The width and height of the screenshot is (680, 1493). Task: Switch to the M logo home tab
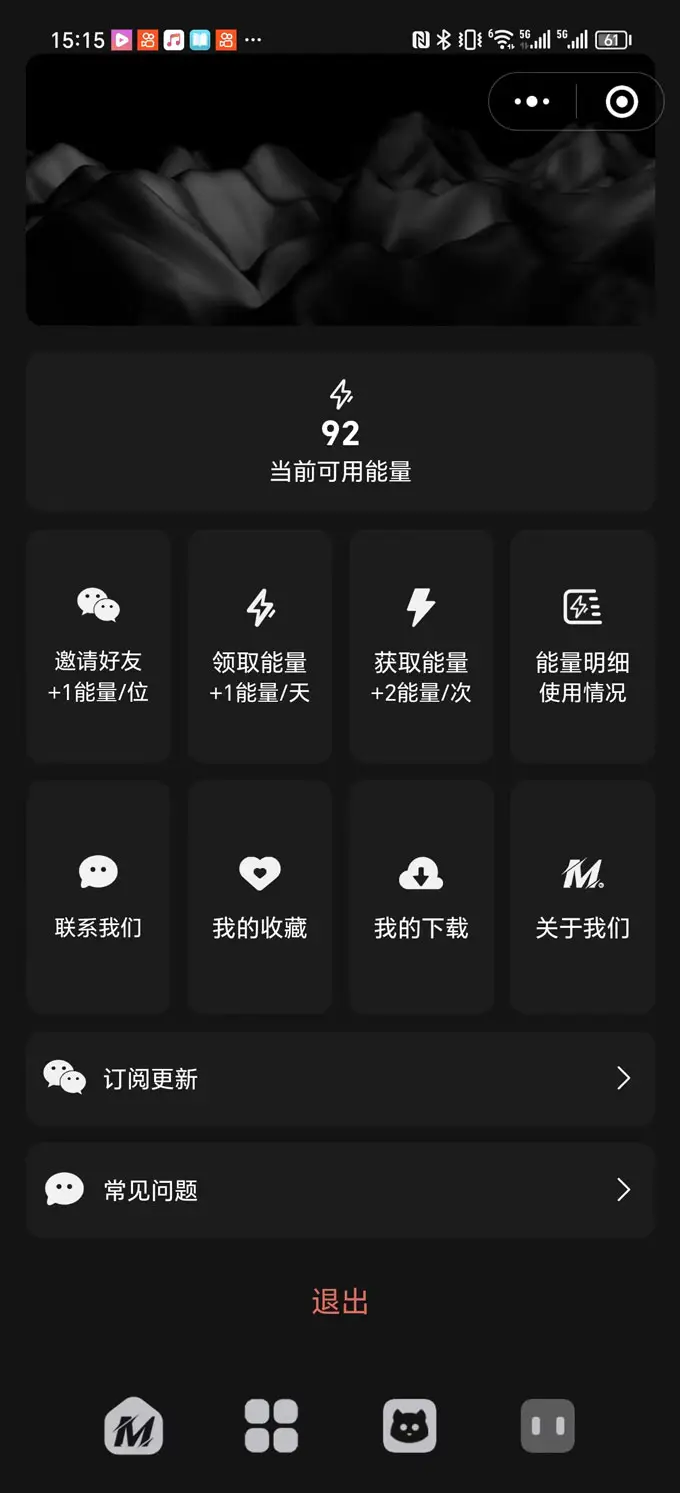134,1426
